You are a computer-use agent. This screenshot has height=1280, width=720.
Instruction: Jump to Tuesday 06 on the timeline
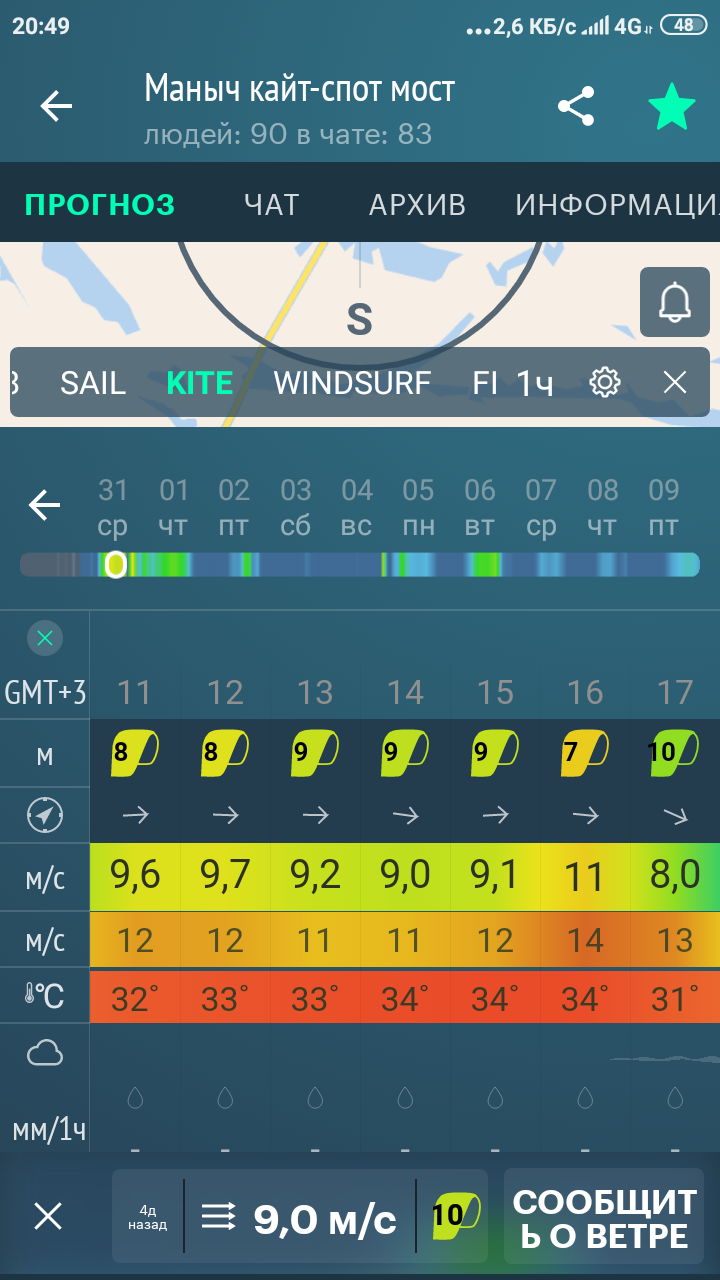[480, 508]
